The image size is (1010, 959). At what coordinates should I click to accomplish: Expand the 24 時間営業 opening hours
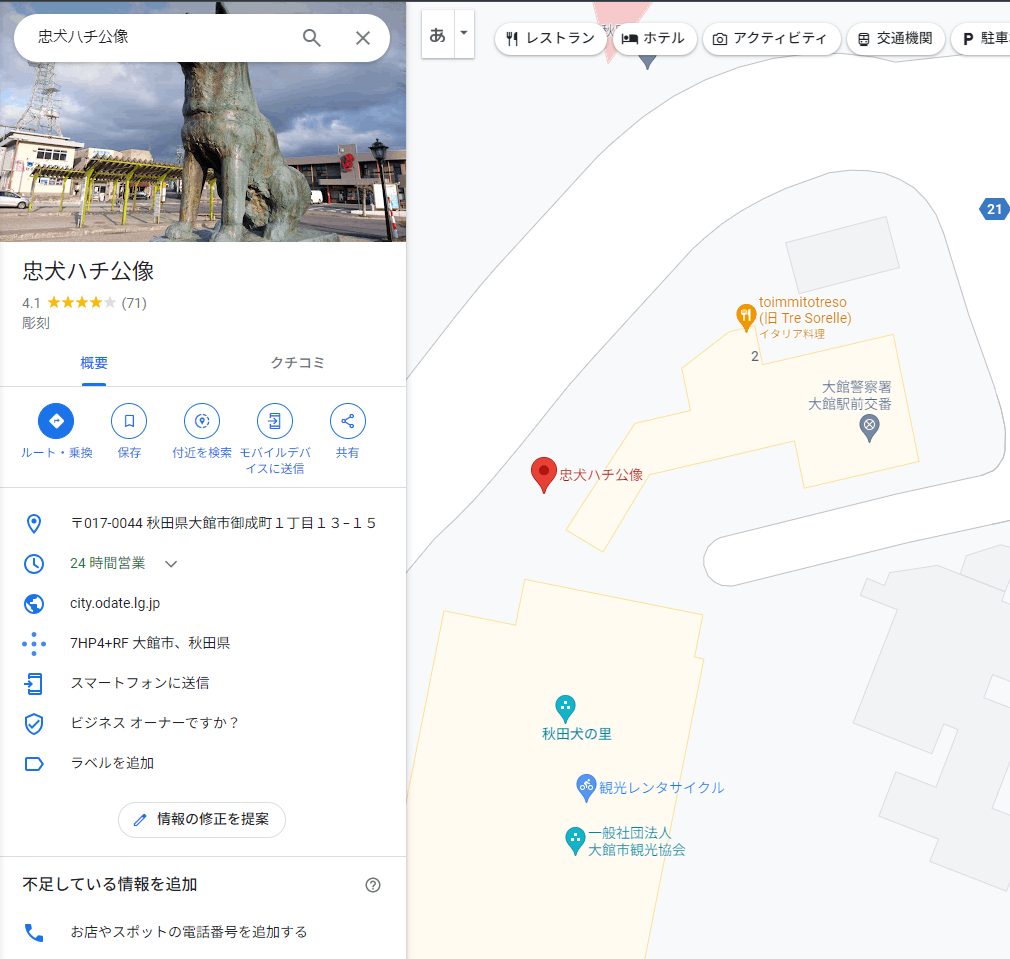pyautogui.click(x=171, y=564)
